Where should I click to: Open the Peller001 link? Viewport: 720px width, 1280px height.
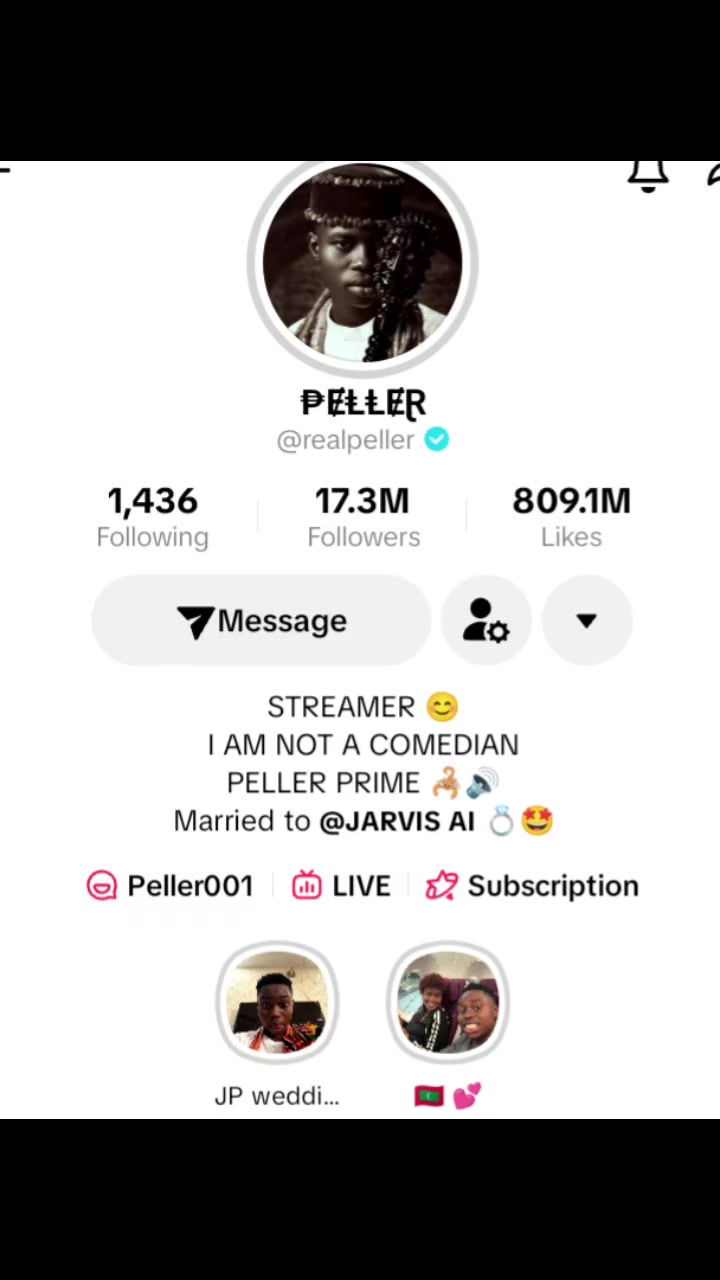click(170, 886)
